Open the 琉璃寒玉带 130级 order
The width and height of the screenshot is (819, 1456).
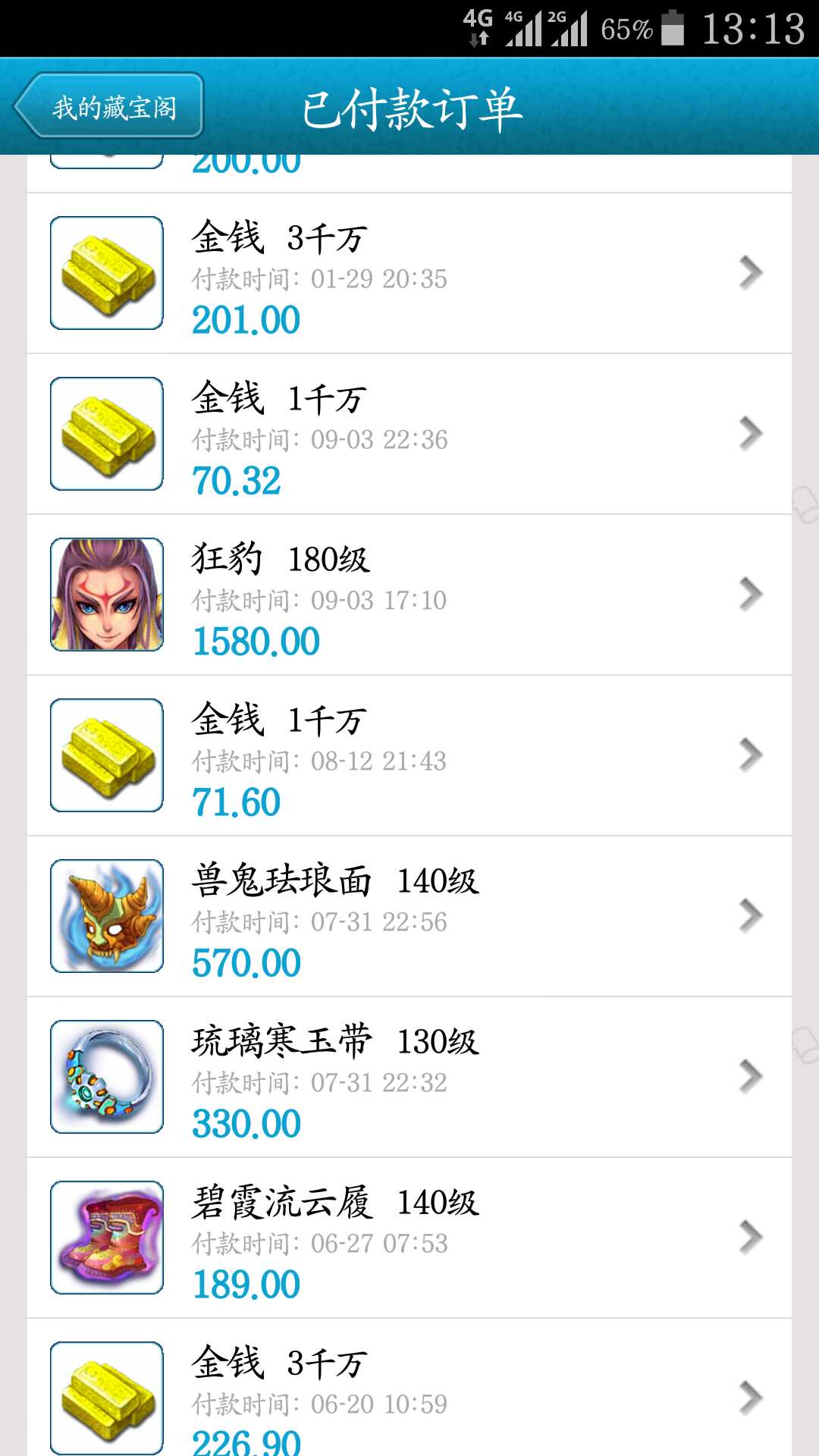click(409, 1078)
